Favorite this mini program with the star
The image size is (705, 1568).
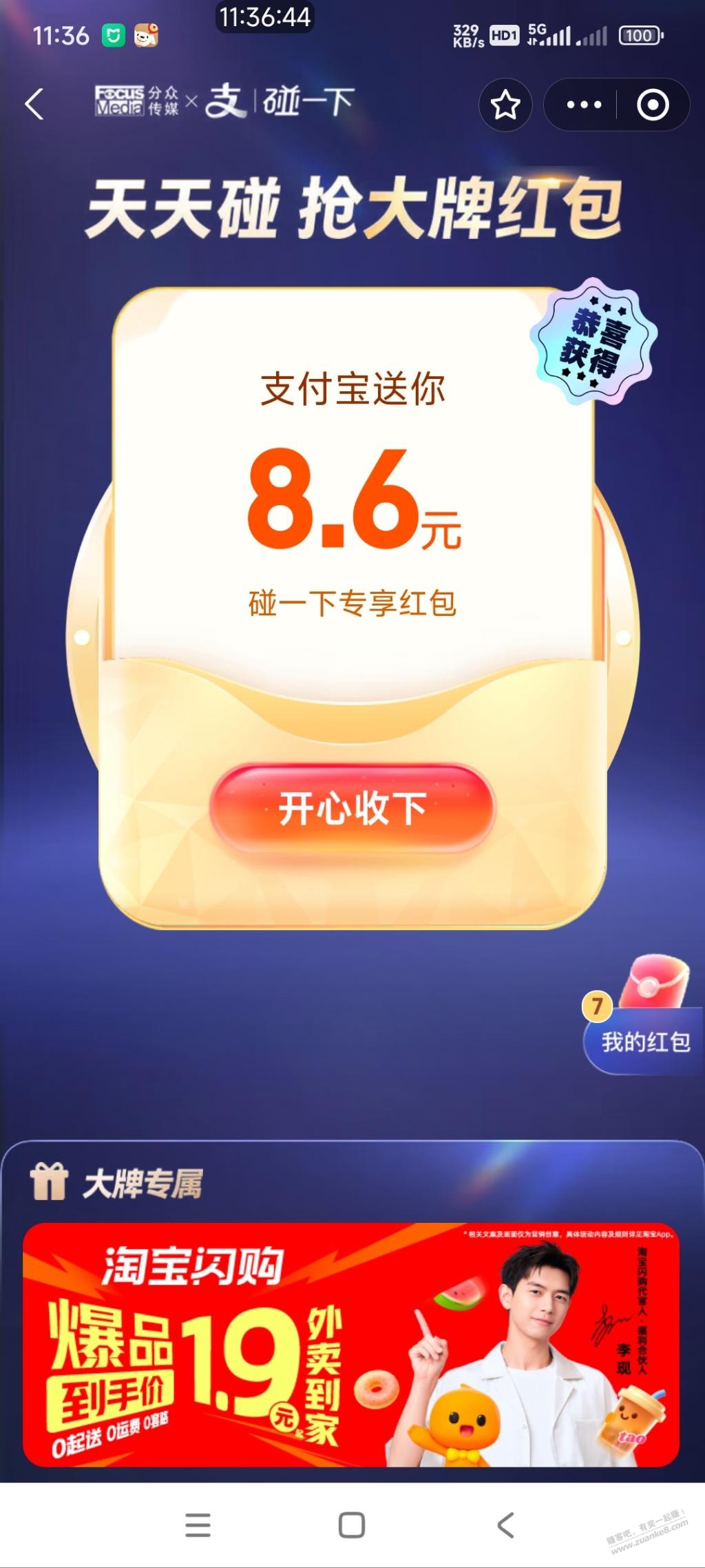(505, 105)
